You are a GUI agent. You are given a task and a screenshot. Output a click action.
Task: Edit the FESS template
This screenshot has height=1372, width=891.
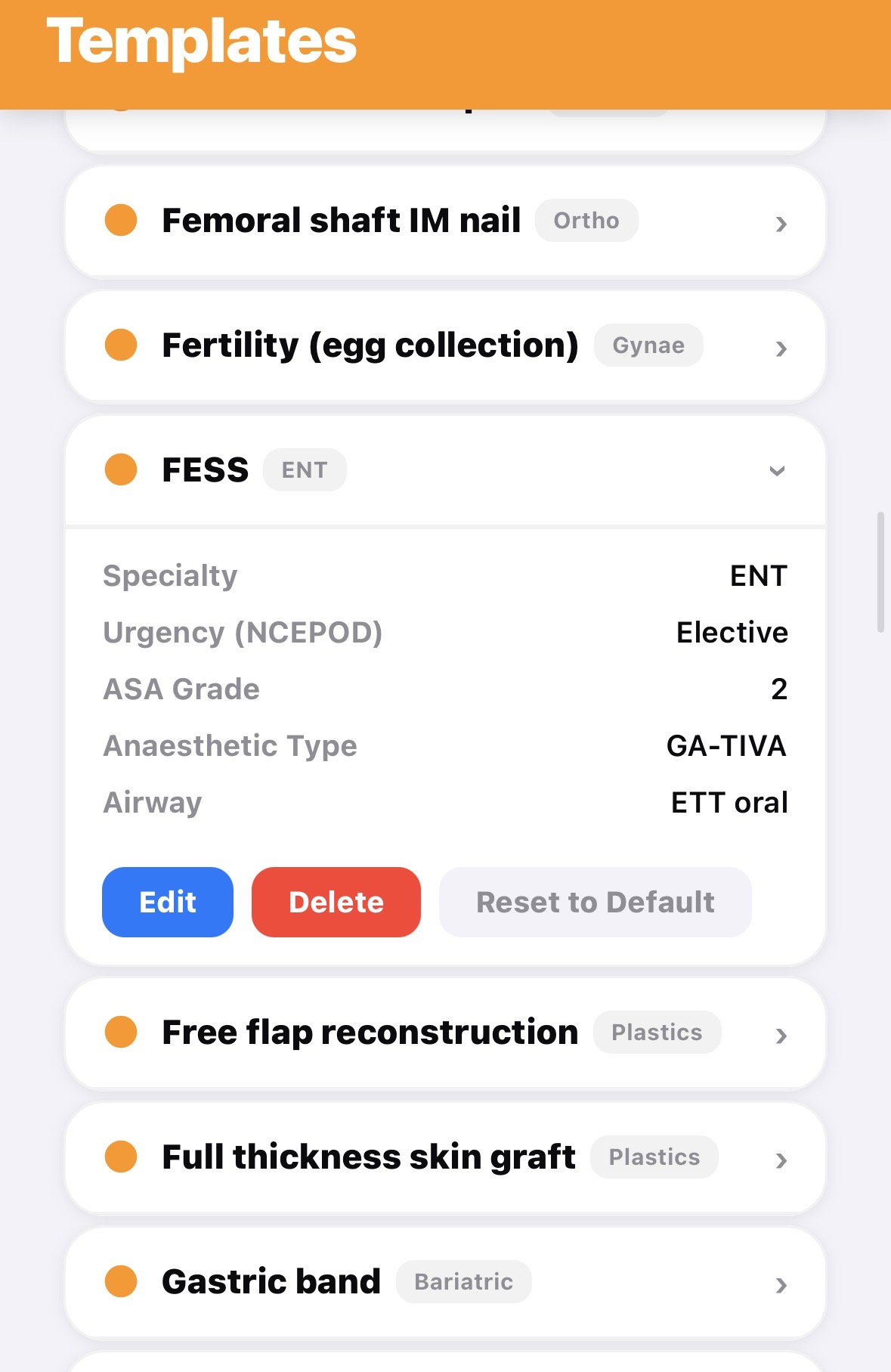pos(167,902)
